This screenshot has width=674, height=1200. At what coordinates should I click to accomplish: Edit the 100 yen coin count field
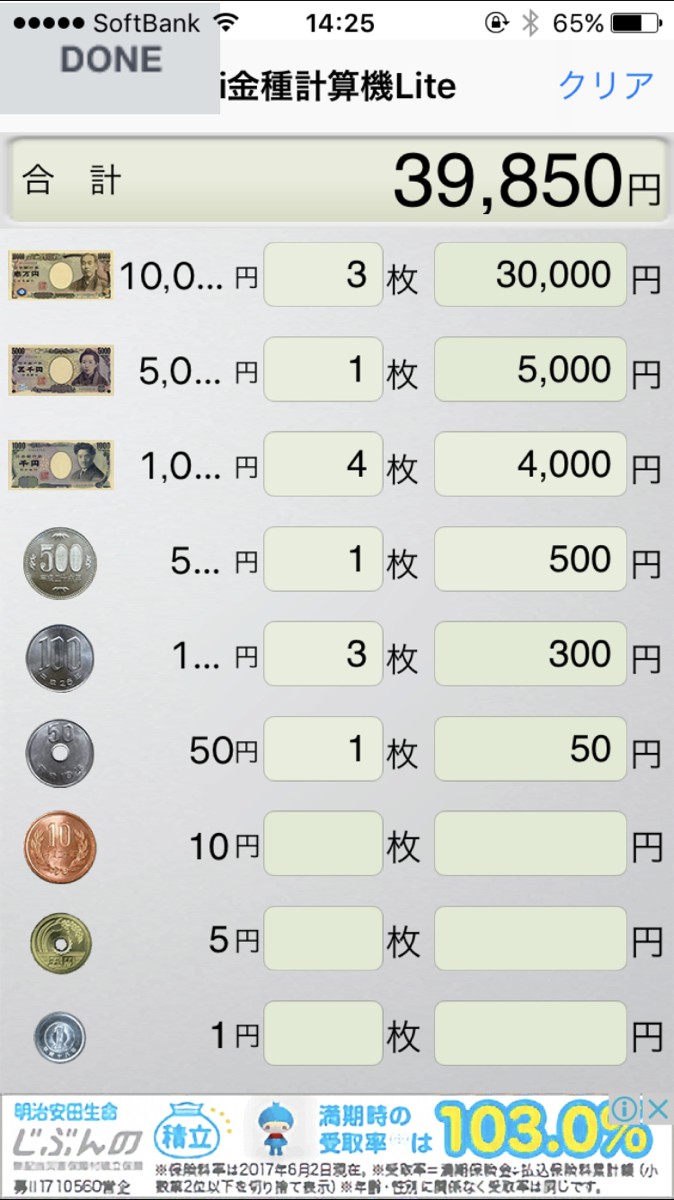point(322,655)
